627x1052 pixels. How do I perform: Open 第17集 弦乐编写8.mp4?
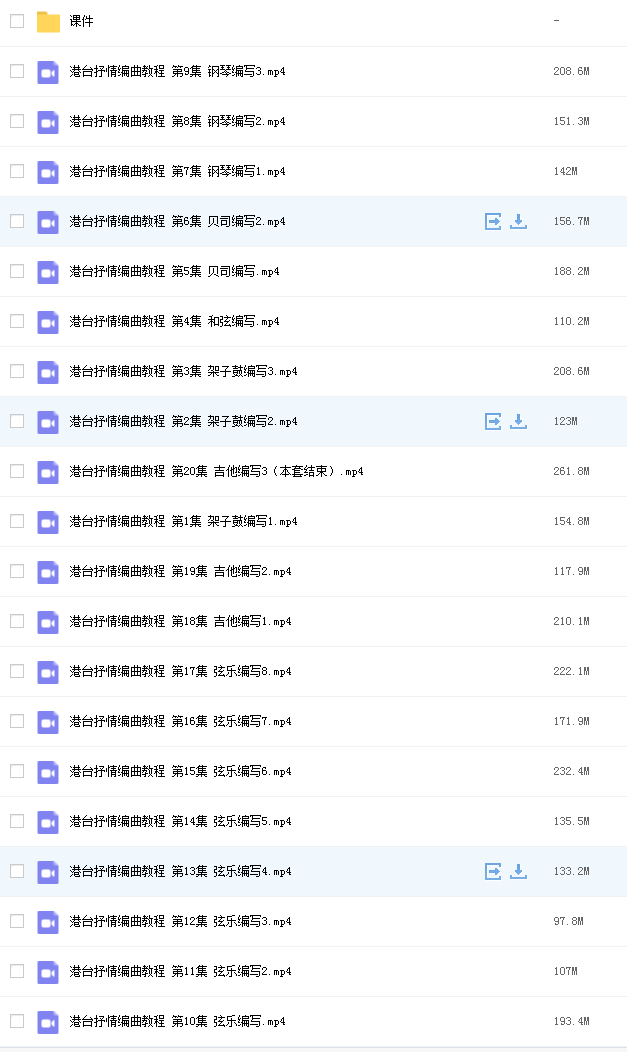click(x=180, y=672)
